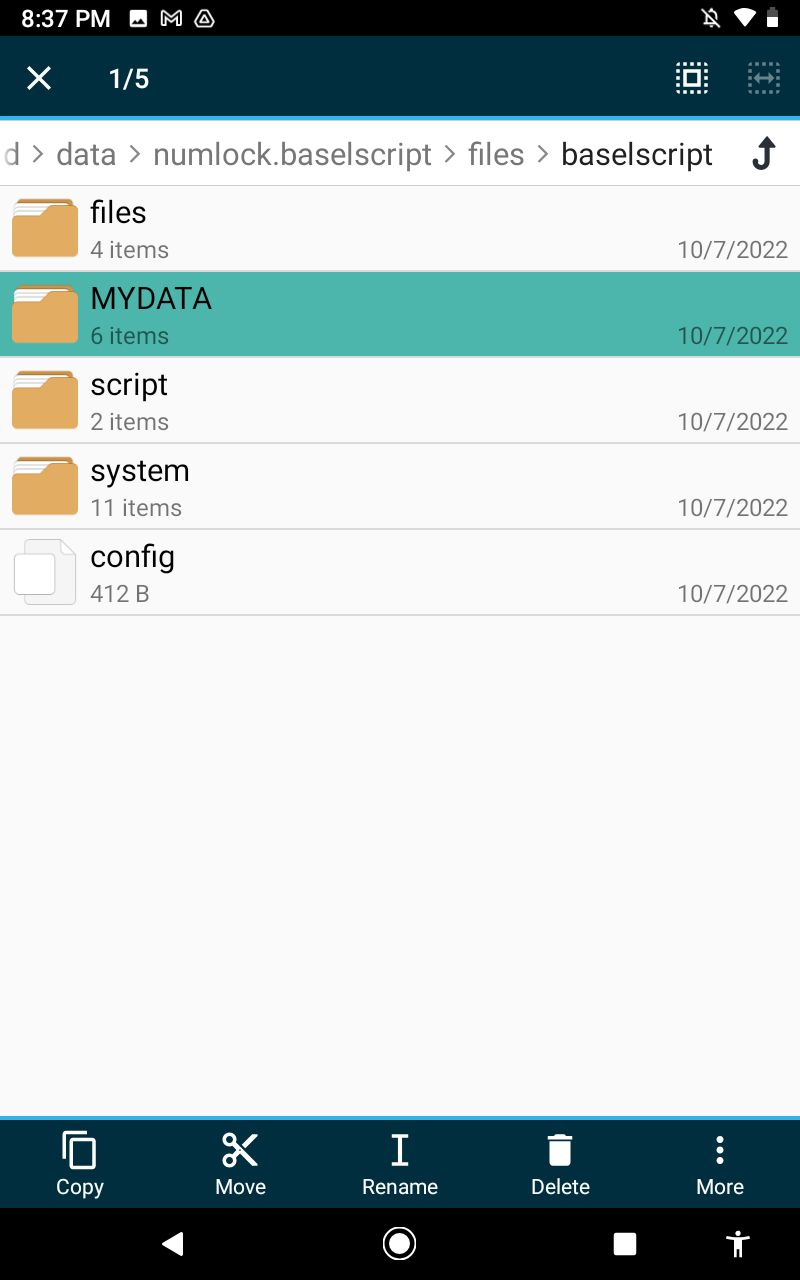
Task: Select the first files folder in the list
Action: (x=400, y=229)
